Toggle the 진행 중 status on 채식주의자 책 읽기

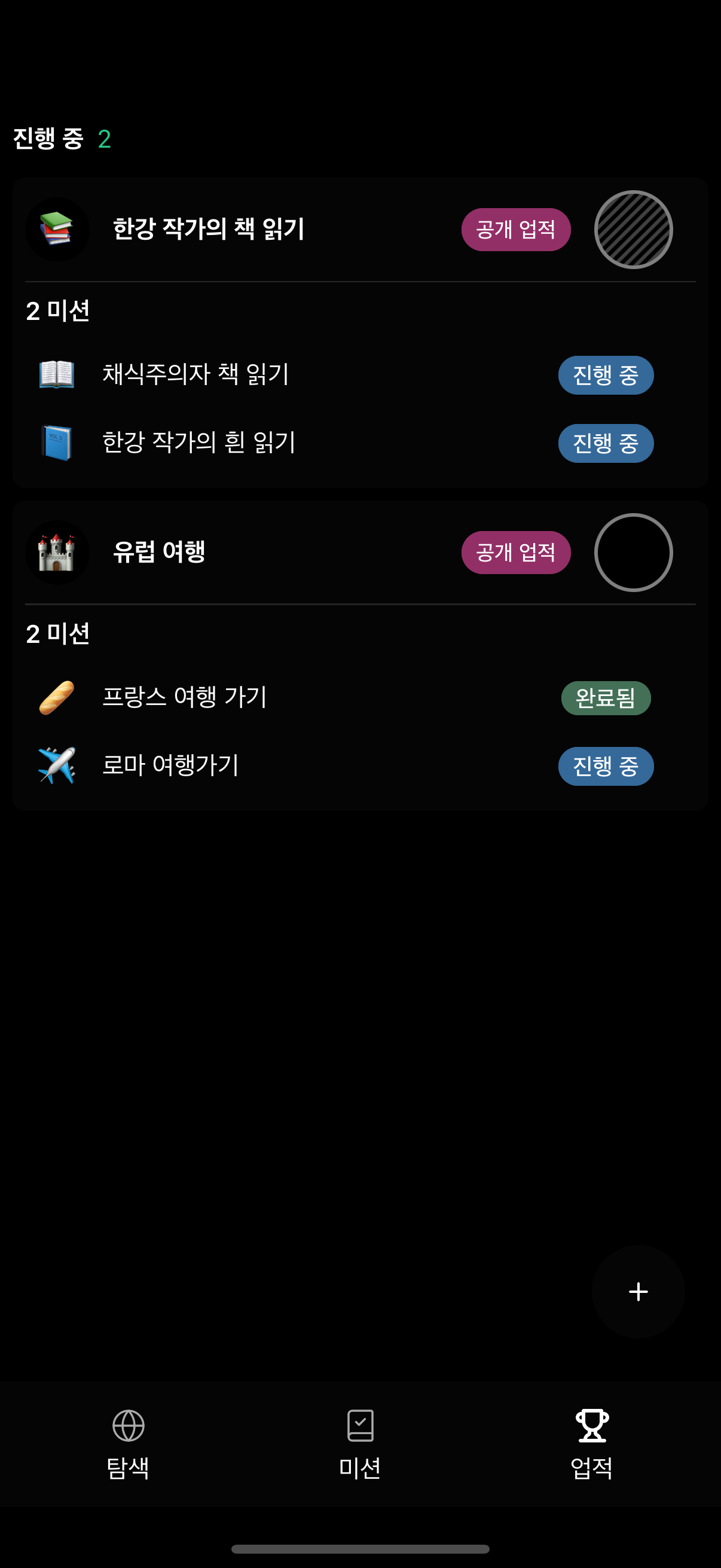606,375
